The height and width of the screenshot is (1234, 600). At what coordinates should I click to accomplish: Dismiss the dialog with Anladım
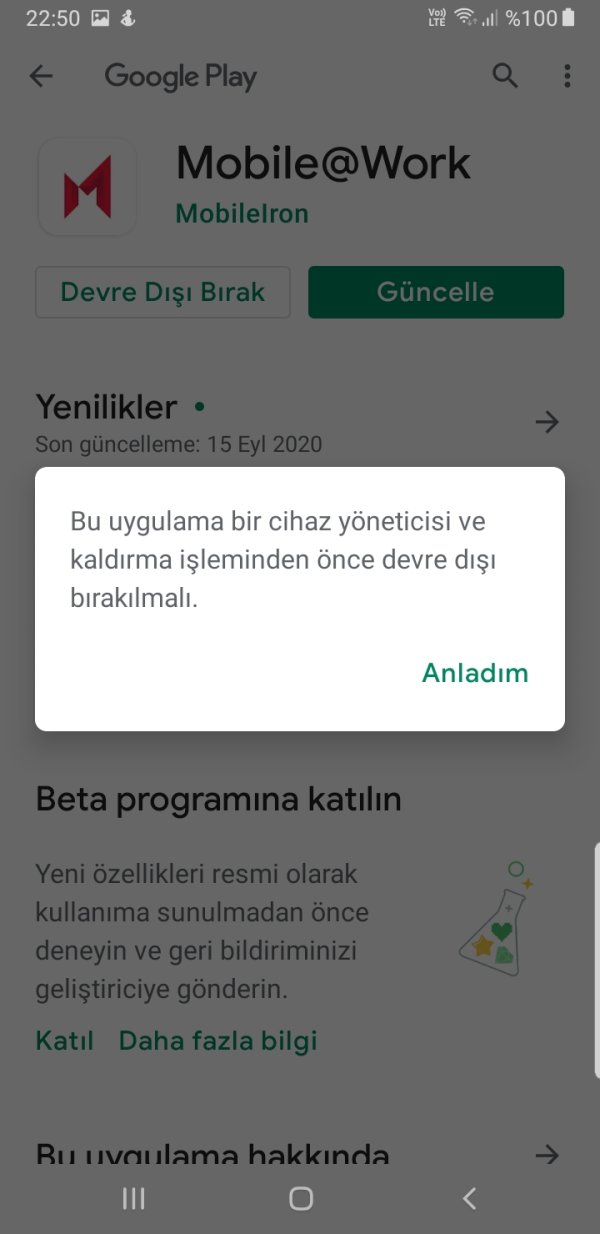(x=475, y=673)
